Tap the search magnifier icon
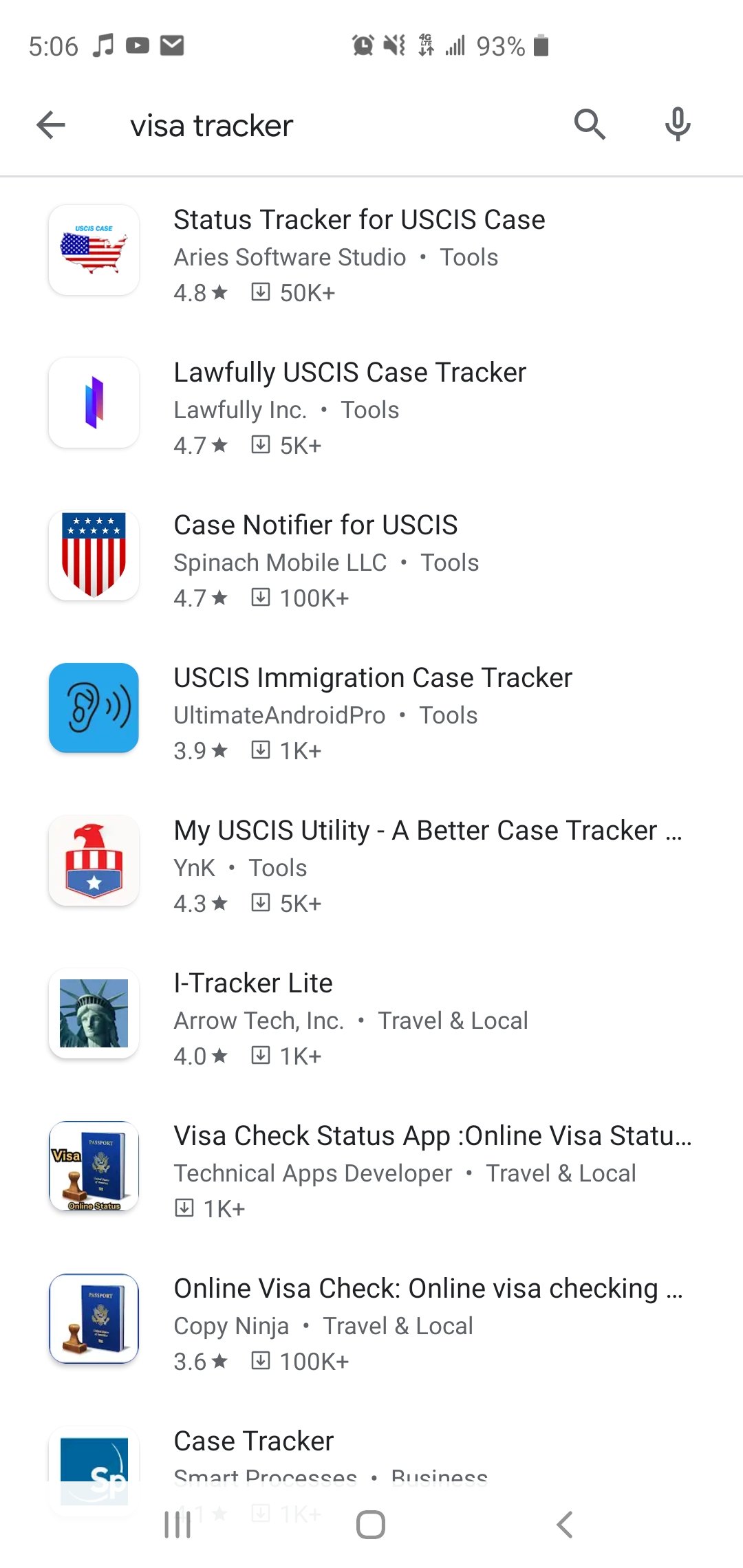 590,125
